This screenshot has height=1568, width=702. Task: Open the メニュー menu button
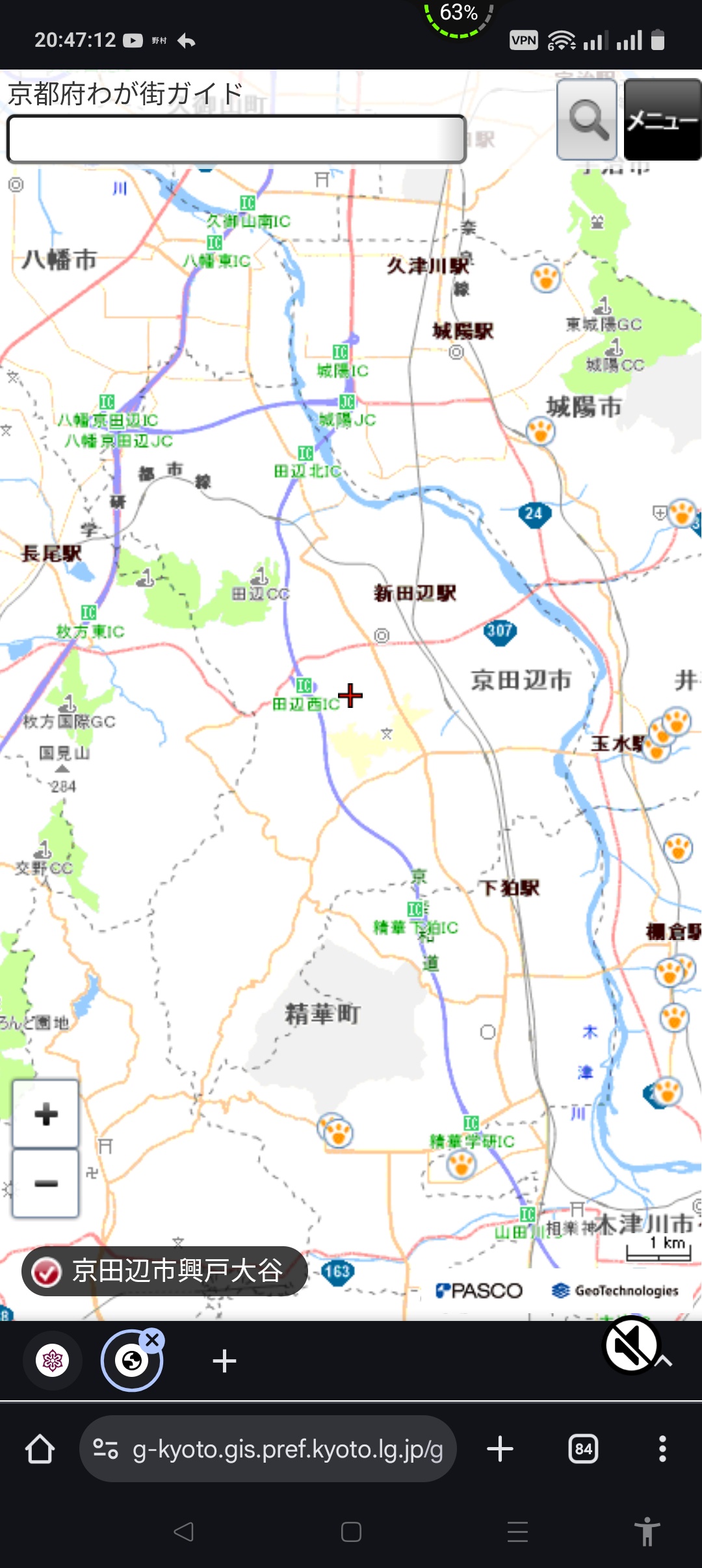[x=662, y=120]
